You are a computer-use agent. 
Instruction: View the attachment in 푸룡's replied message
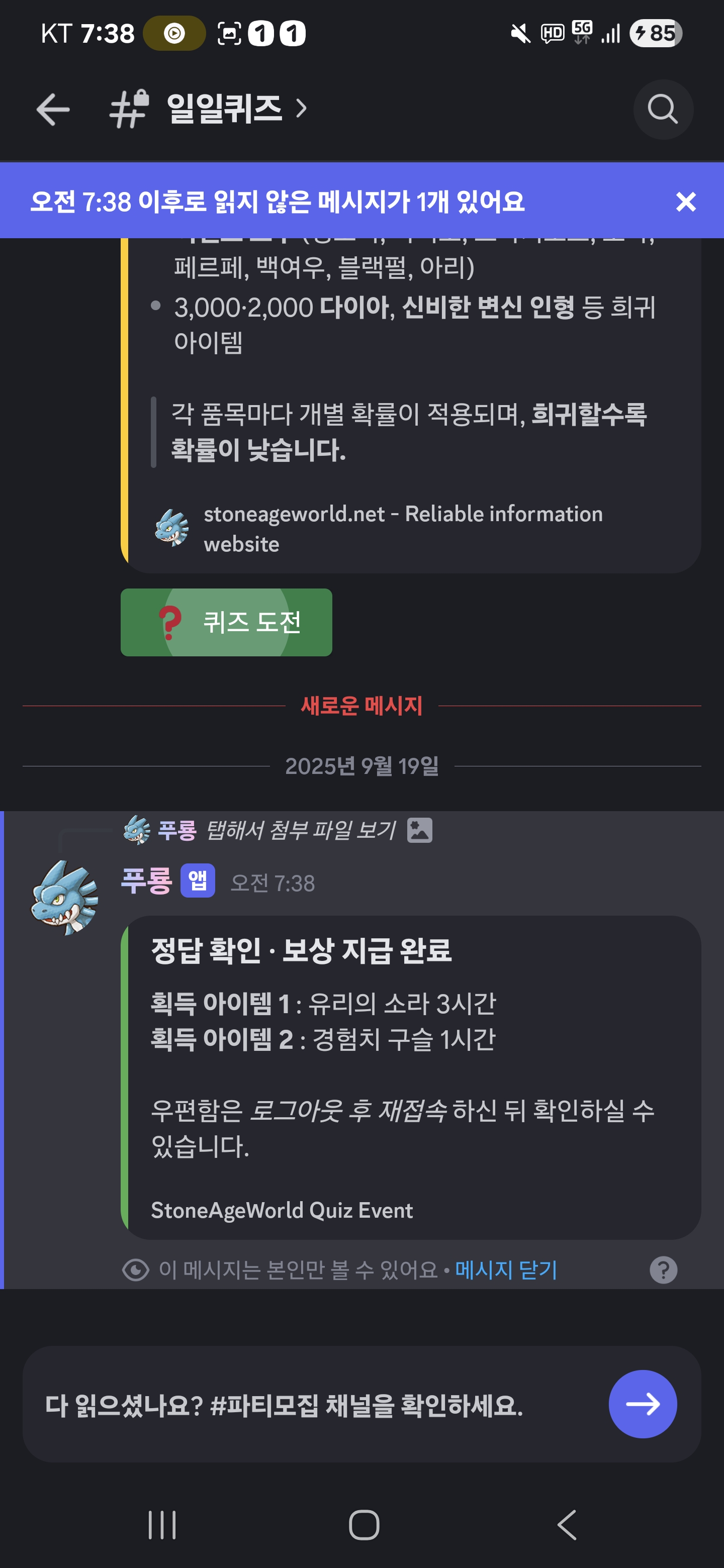pos(301,830)
